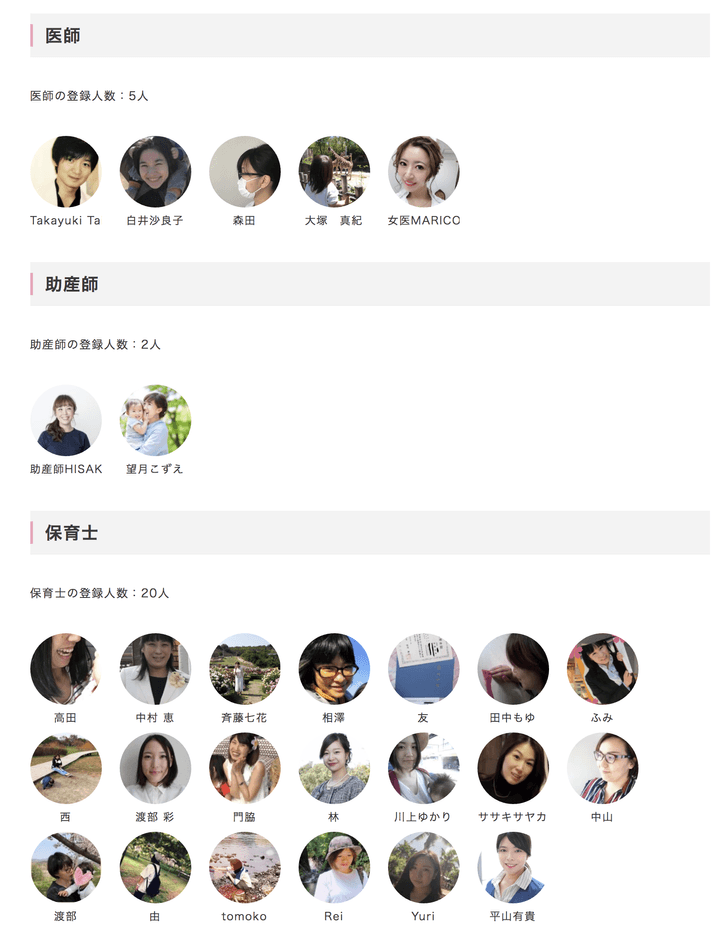
Task: Open ふみ's profile
Action: point(602,669)
